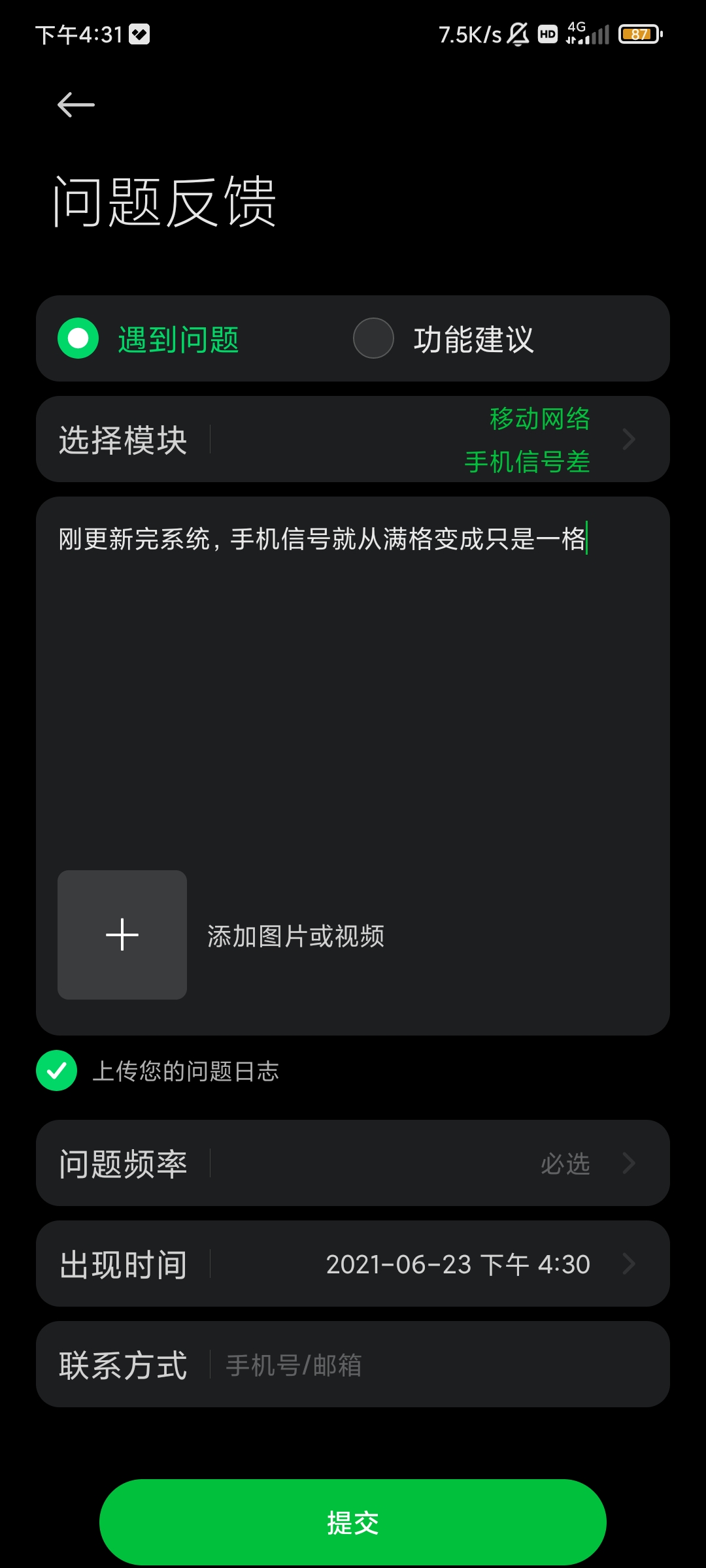The width and height of the screenshot is (706, 1568).
Task: Select the 遇到问题 radio option
Action: point(78,338)
